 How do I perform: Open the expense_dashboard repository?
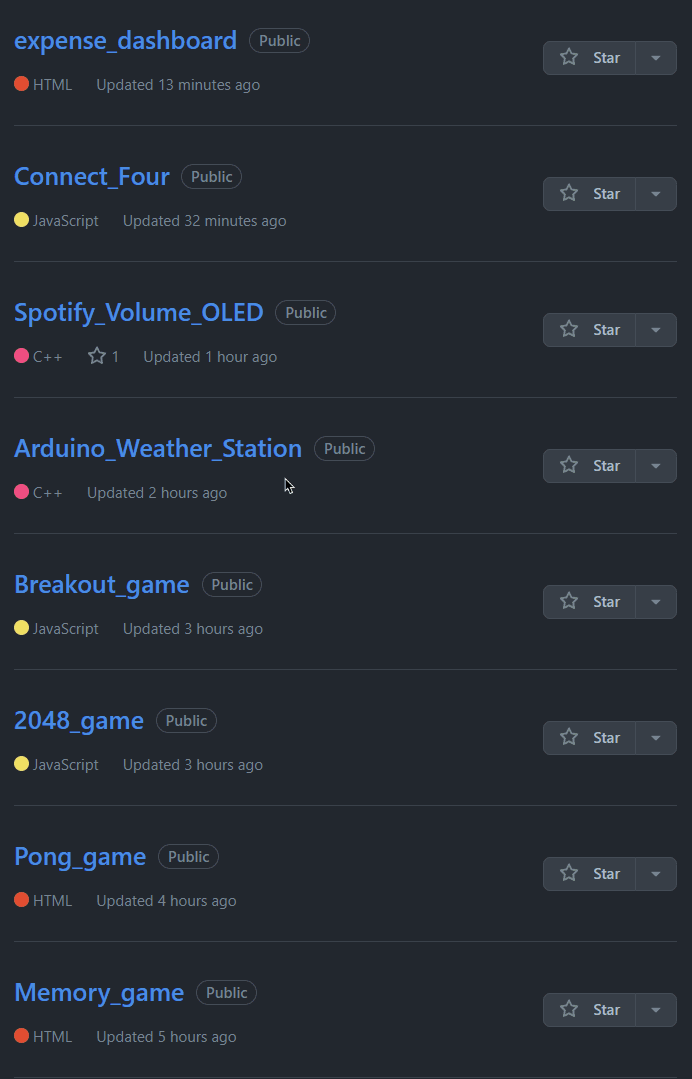125,41
